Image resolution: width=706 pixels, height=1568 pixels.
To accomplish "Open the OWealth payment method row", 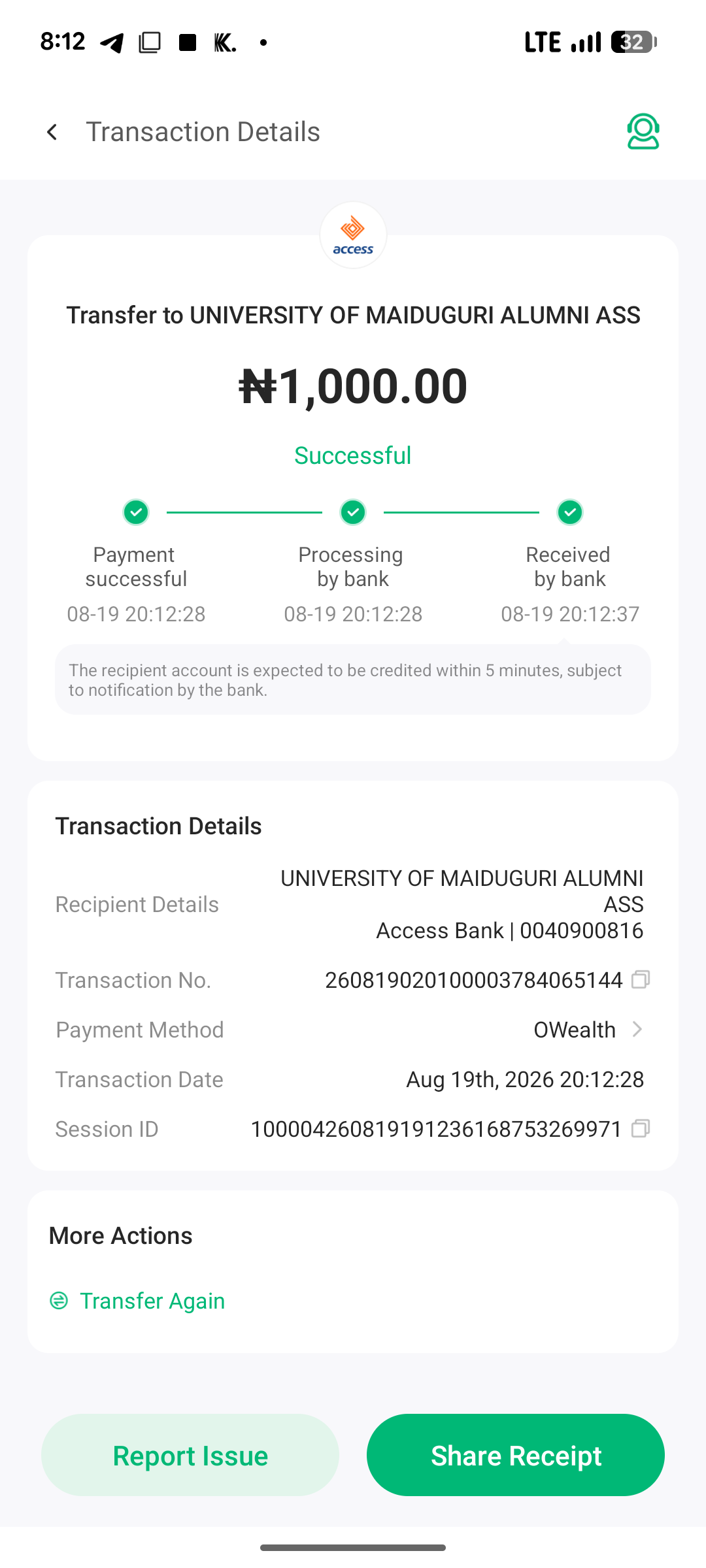I will pyautogui.click(x=353, y=1030).
